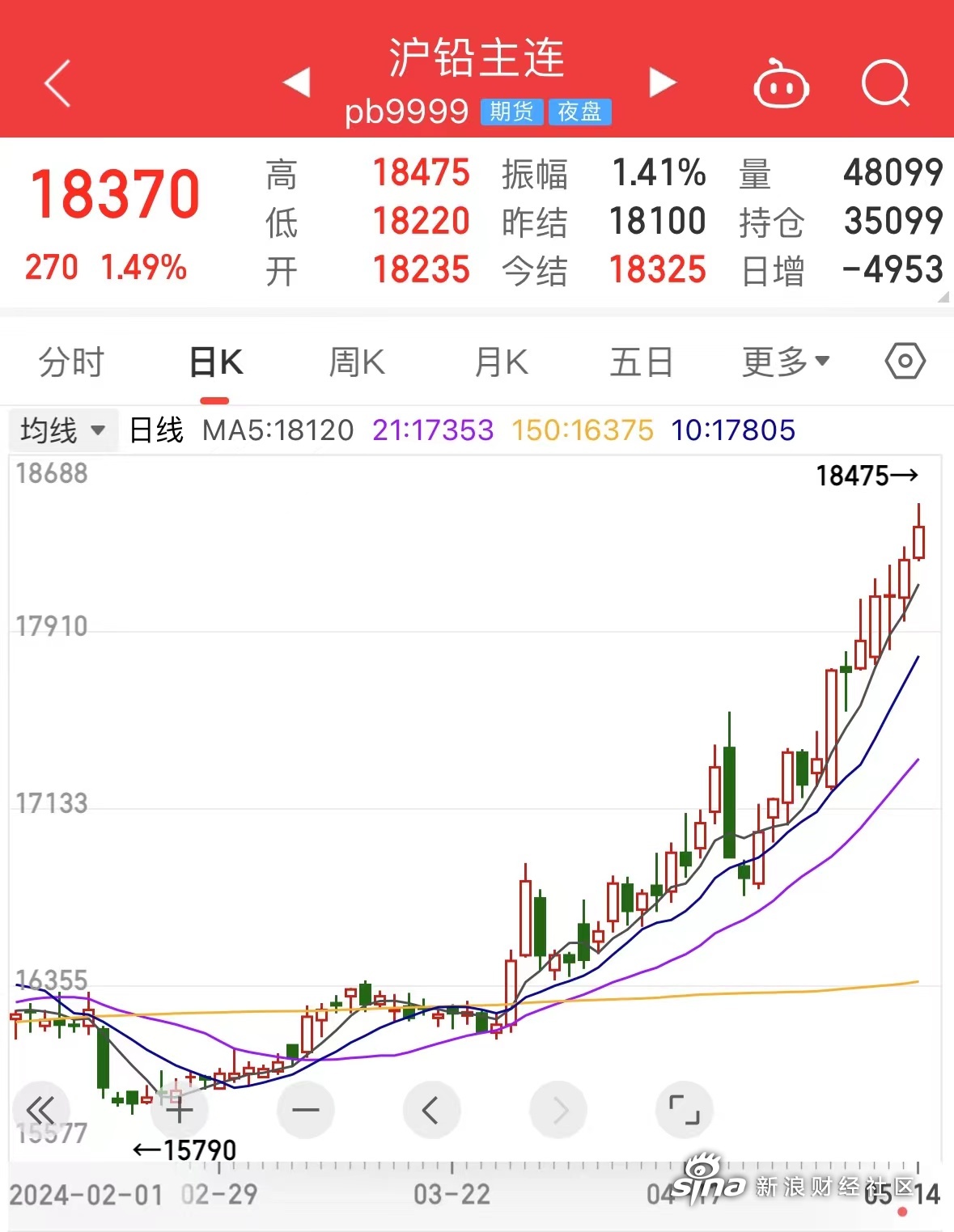Viewport: 954px width, 1232px height.
Task: Open chart settings hexagon icon
Action: (x=905, y=362)
